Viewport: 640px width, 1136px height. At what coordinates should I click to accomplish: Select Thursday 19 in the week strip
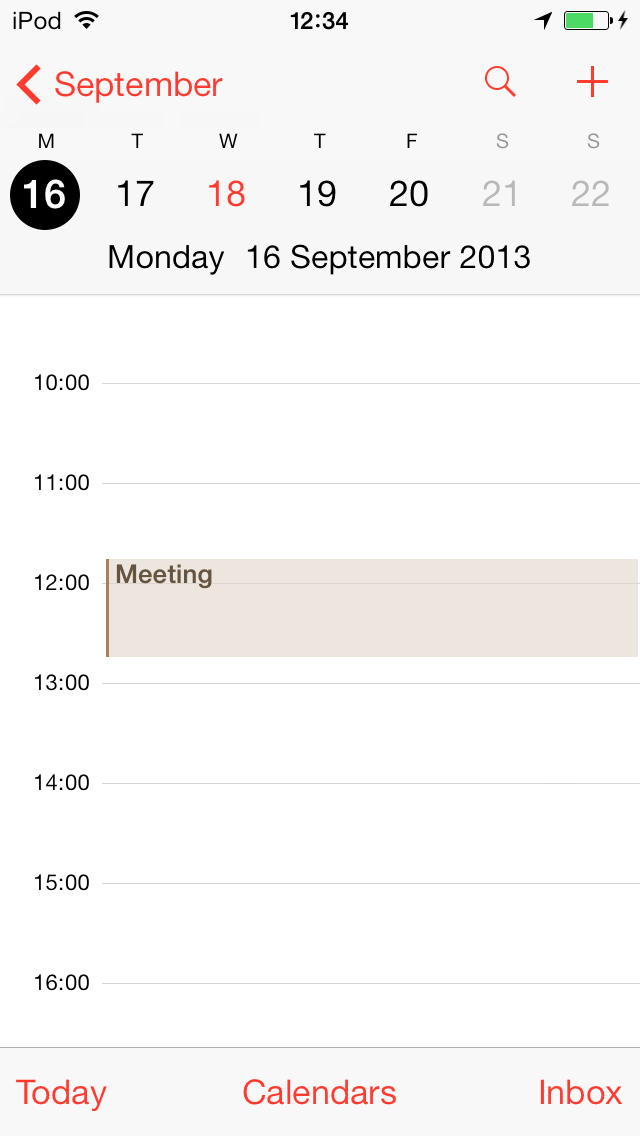318,194
